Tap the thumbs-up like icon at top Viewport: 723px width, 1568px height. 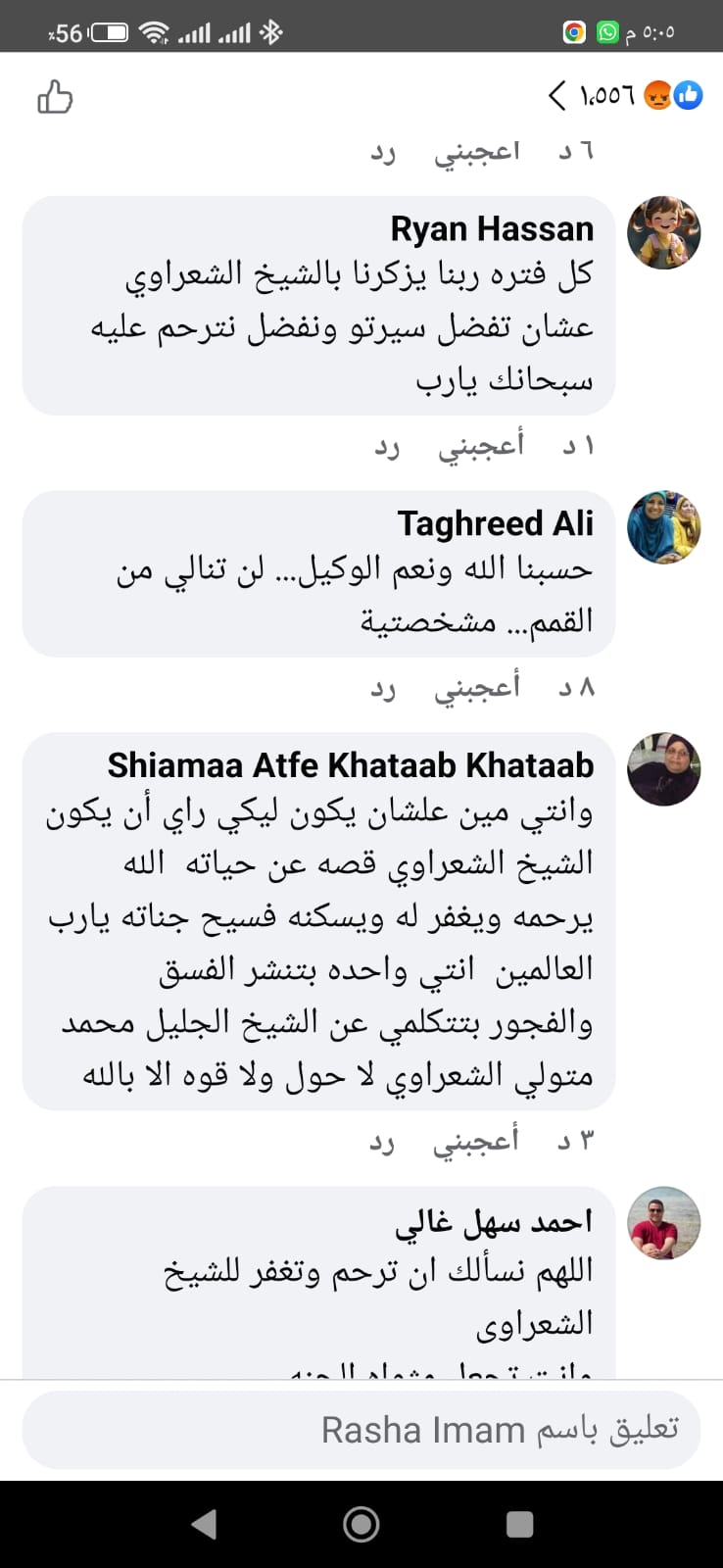pyautogui.click(x=55, y=97)
